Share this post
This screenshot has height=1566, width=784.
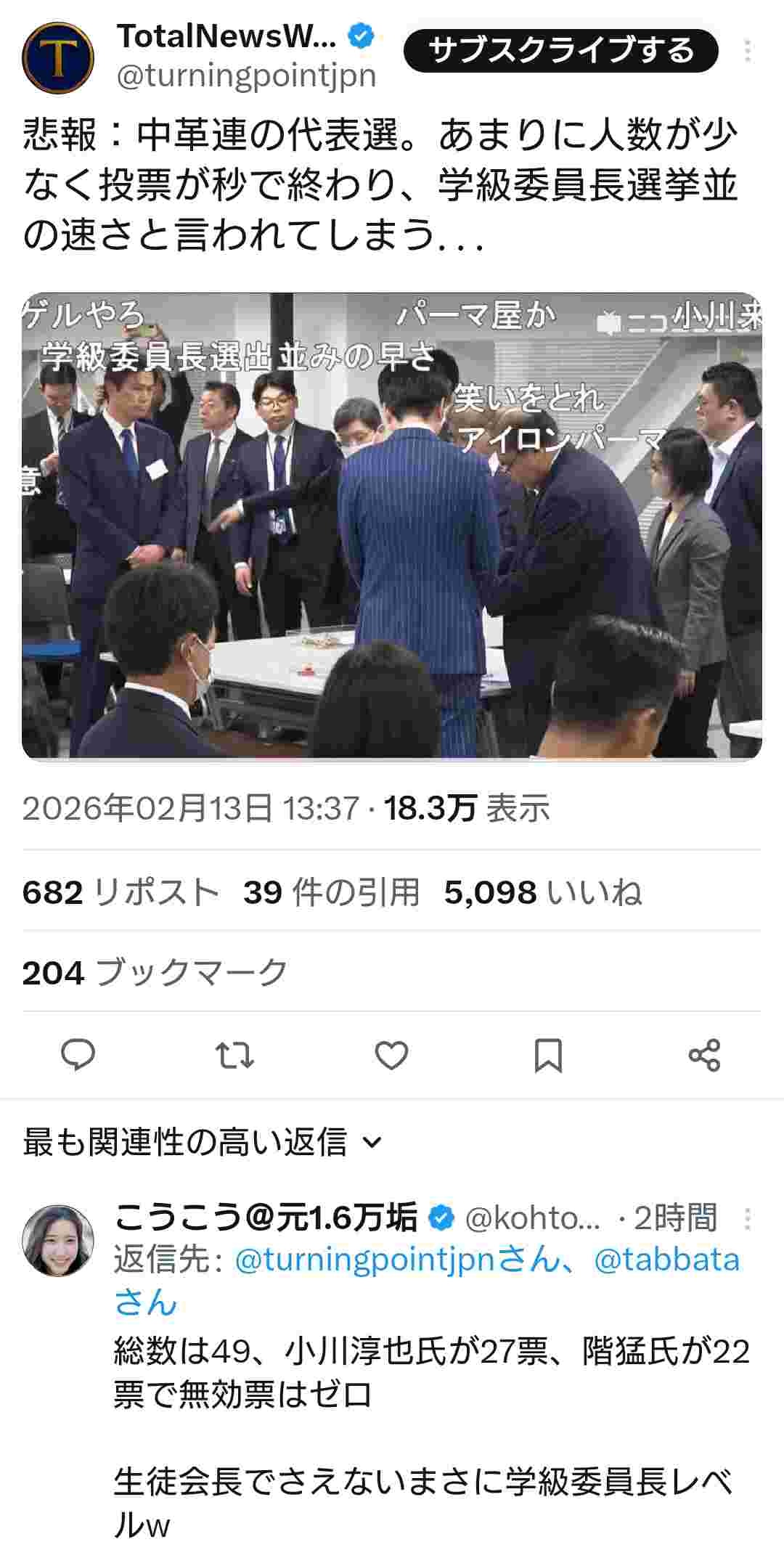704,1055
